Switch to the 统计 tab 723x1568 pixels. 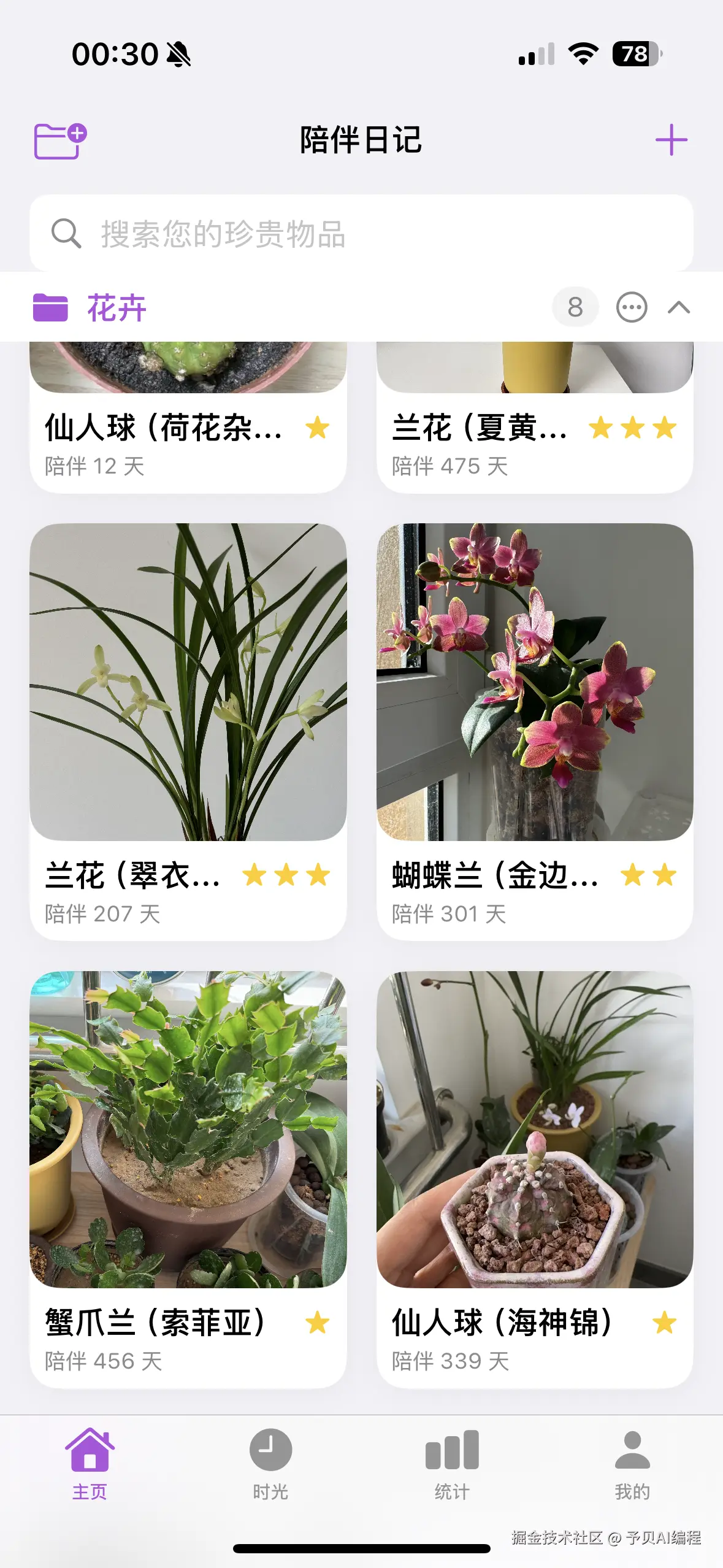(452, 1463)
